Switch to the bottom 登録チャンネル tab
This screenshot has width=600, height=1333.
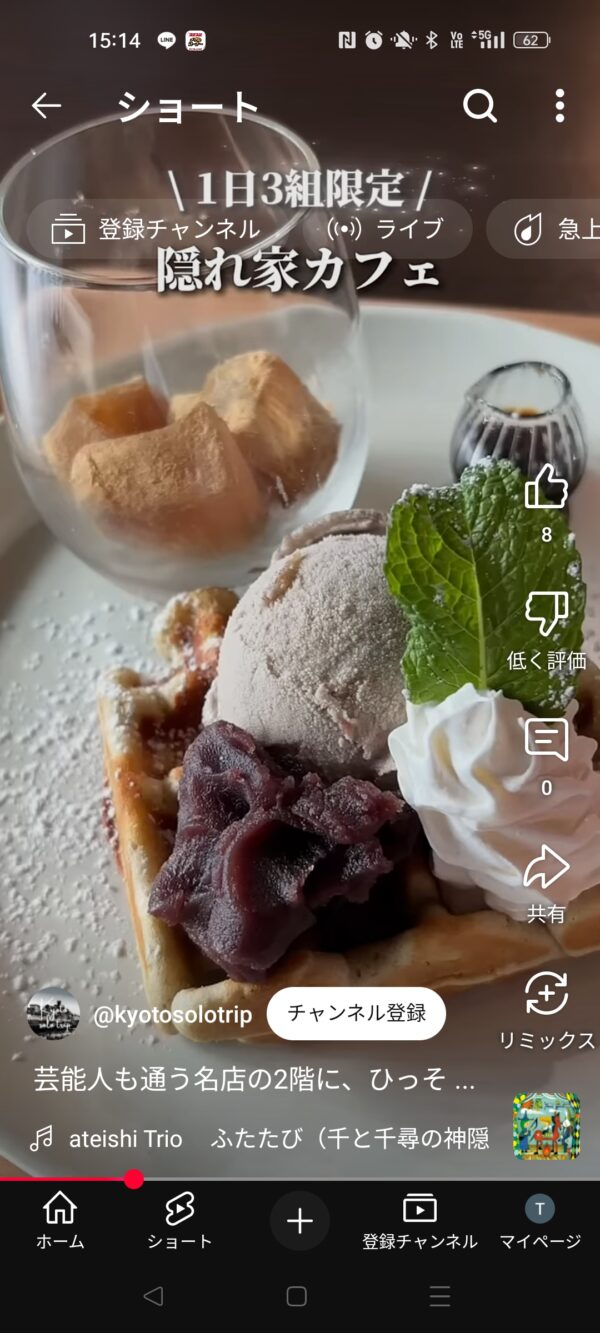pyautogui.click(x=419, y=1221)
